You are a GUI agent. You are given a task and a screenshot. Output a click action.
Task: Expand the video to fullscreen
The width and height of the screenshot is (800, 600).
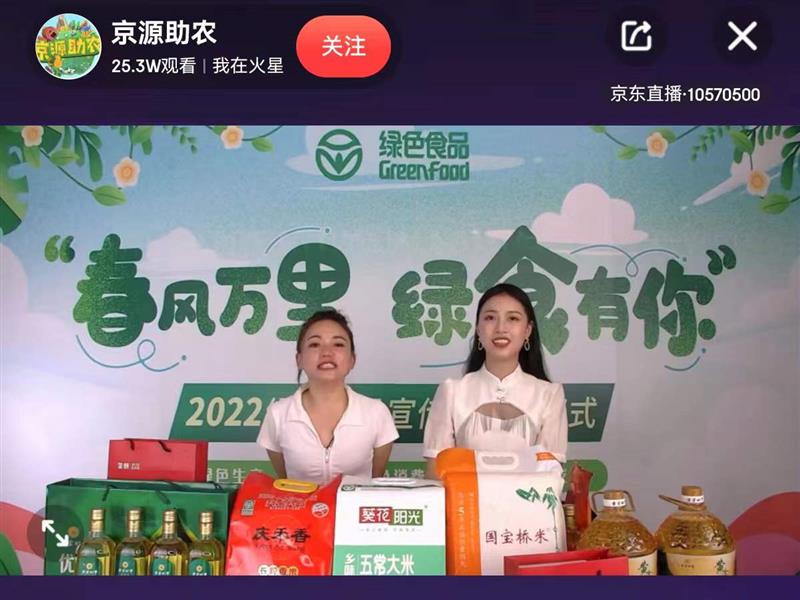click(x=56, y=532)
